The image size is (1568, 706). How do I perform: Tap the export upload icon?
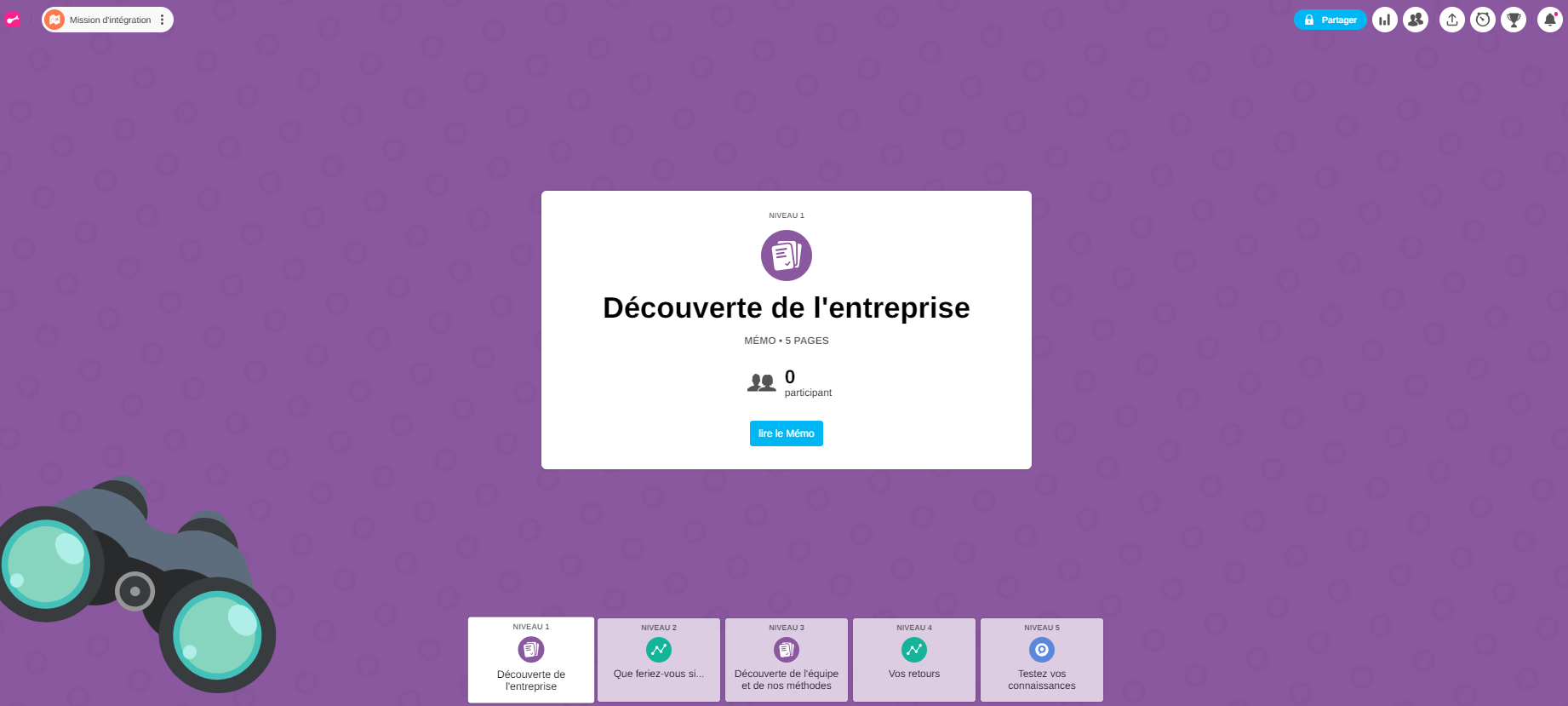pos(1452,20)
